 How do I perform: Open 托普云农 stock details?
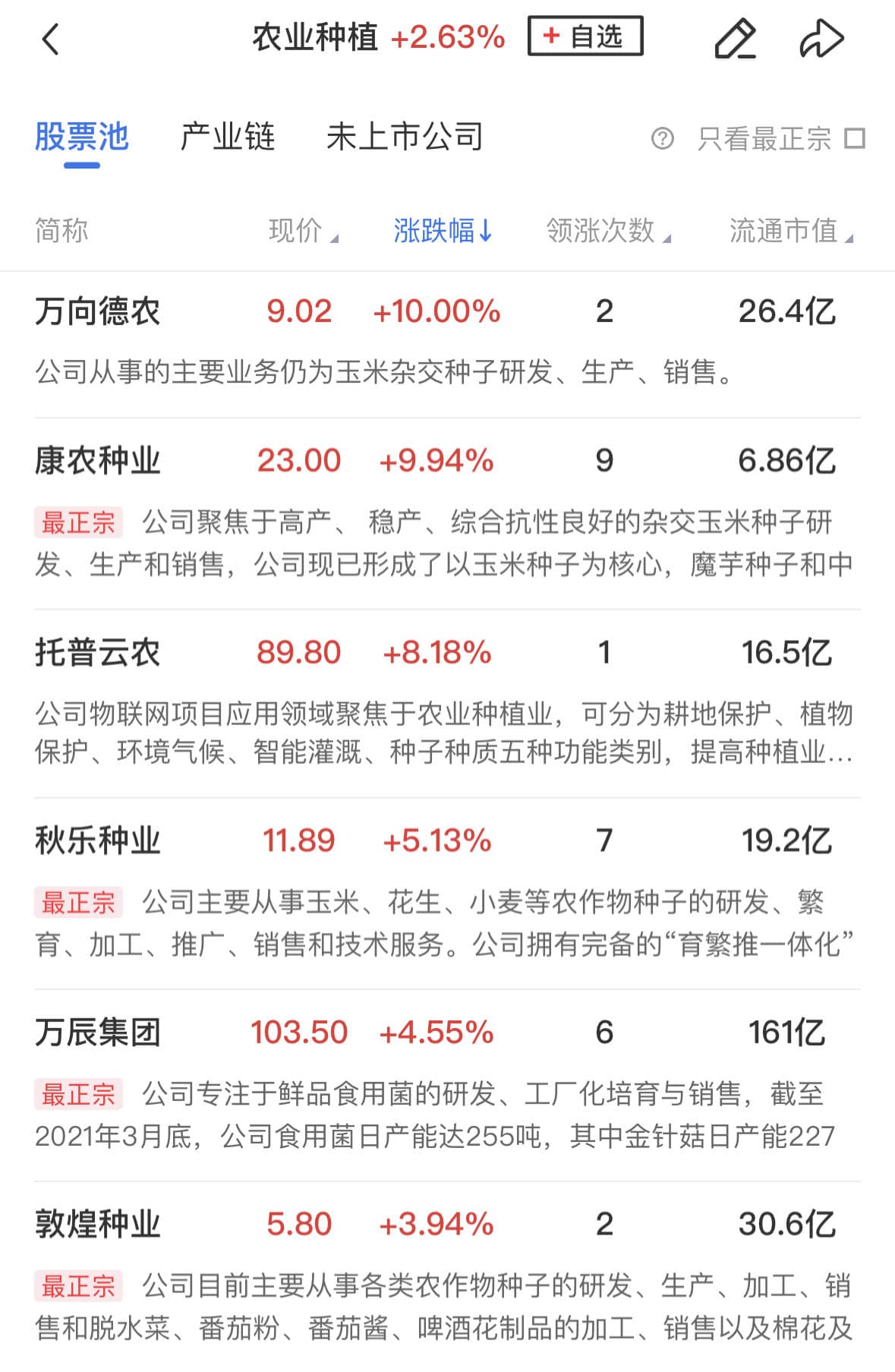point(98,653)
